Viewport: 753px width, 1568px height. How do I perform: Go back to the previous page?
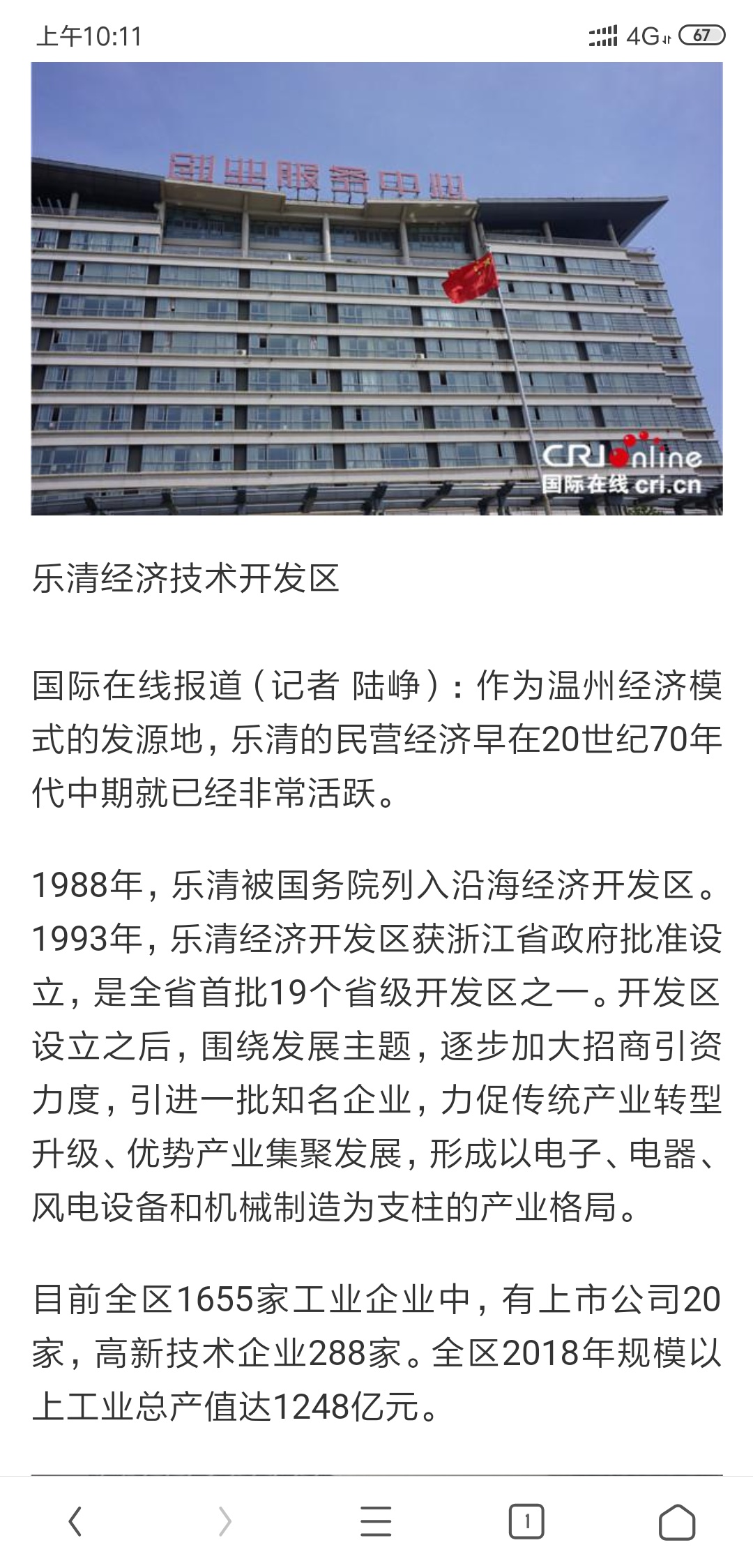75,1521
